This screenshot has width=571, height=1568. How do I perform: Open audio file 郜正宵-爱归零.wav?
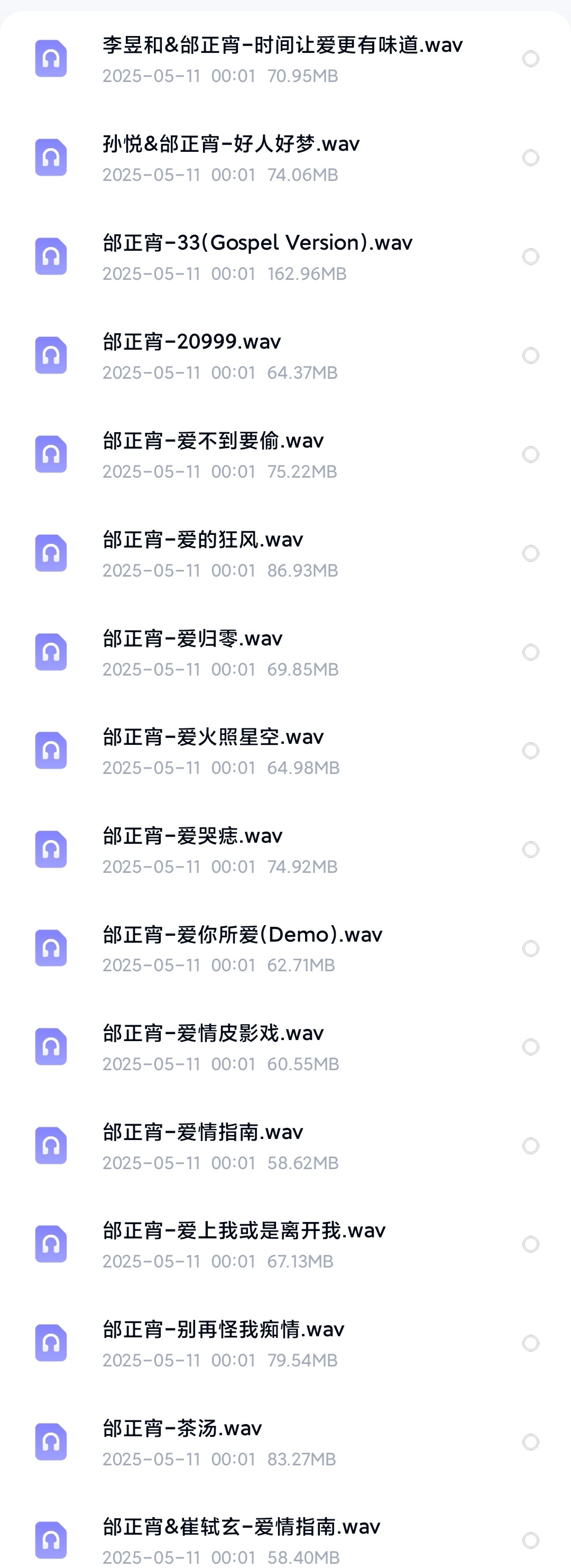(192, 639)
